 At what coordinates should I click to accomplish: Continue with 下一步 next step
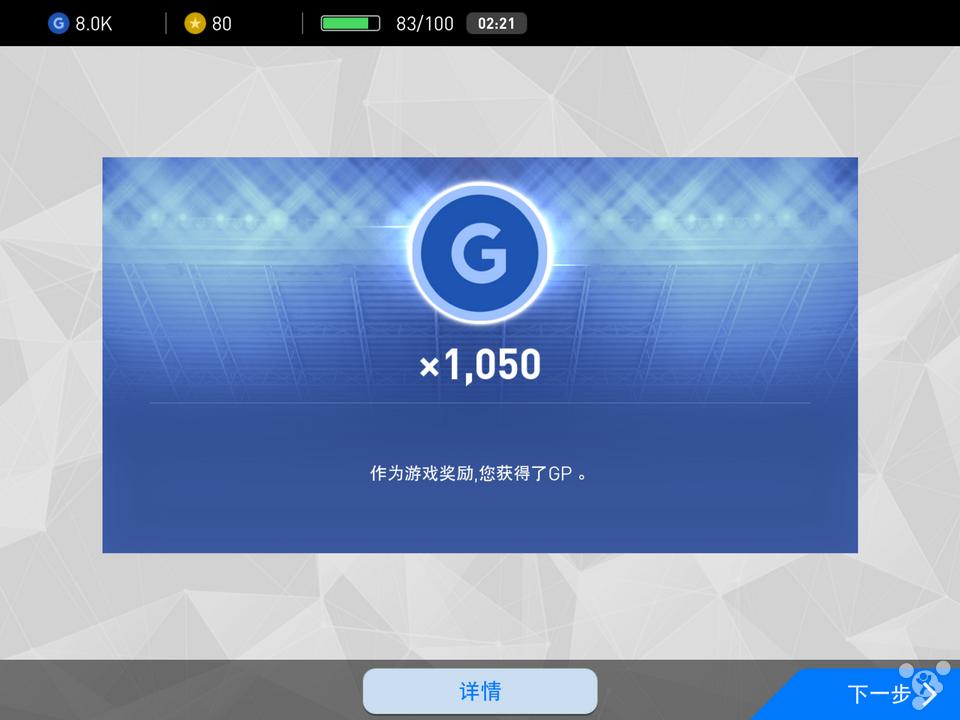tap(880, 693)
